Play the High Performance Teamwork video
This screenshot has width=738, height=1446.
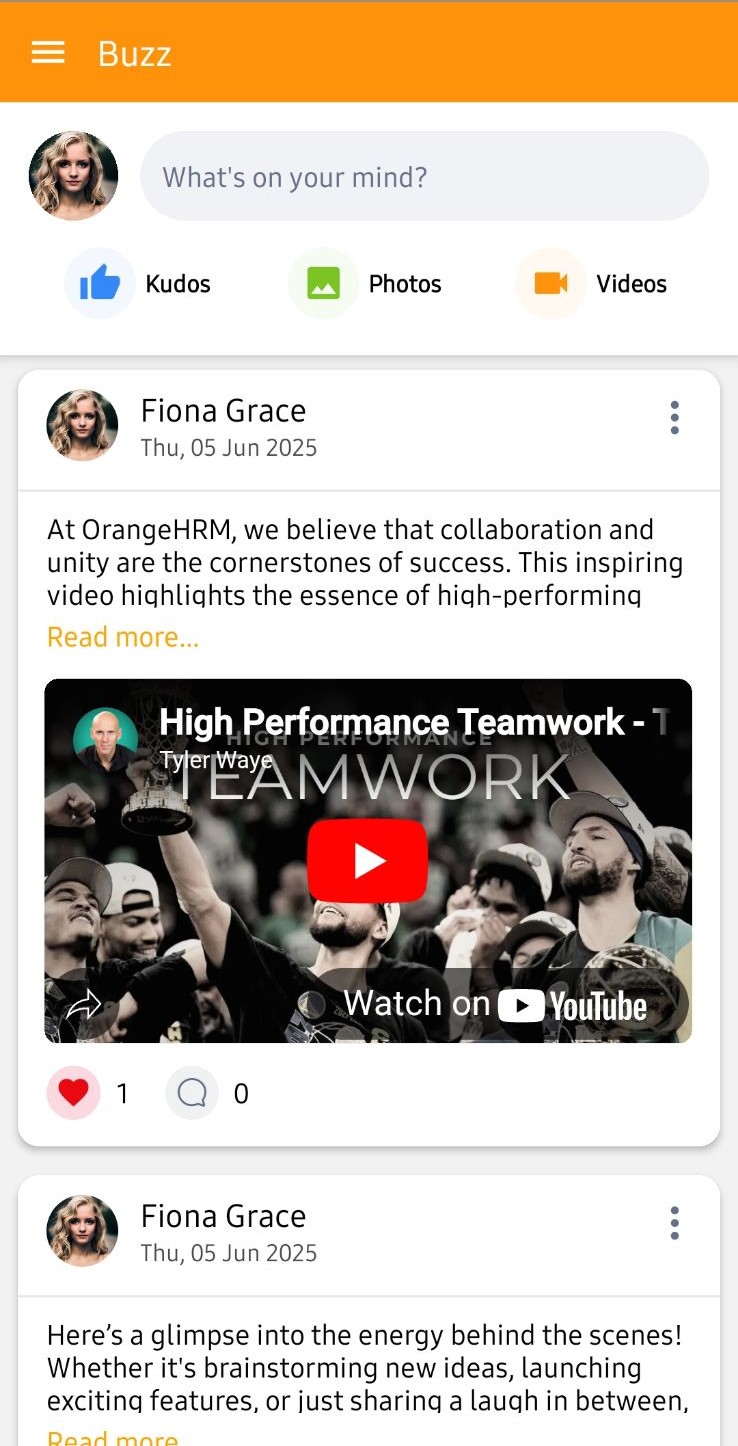367,861
